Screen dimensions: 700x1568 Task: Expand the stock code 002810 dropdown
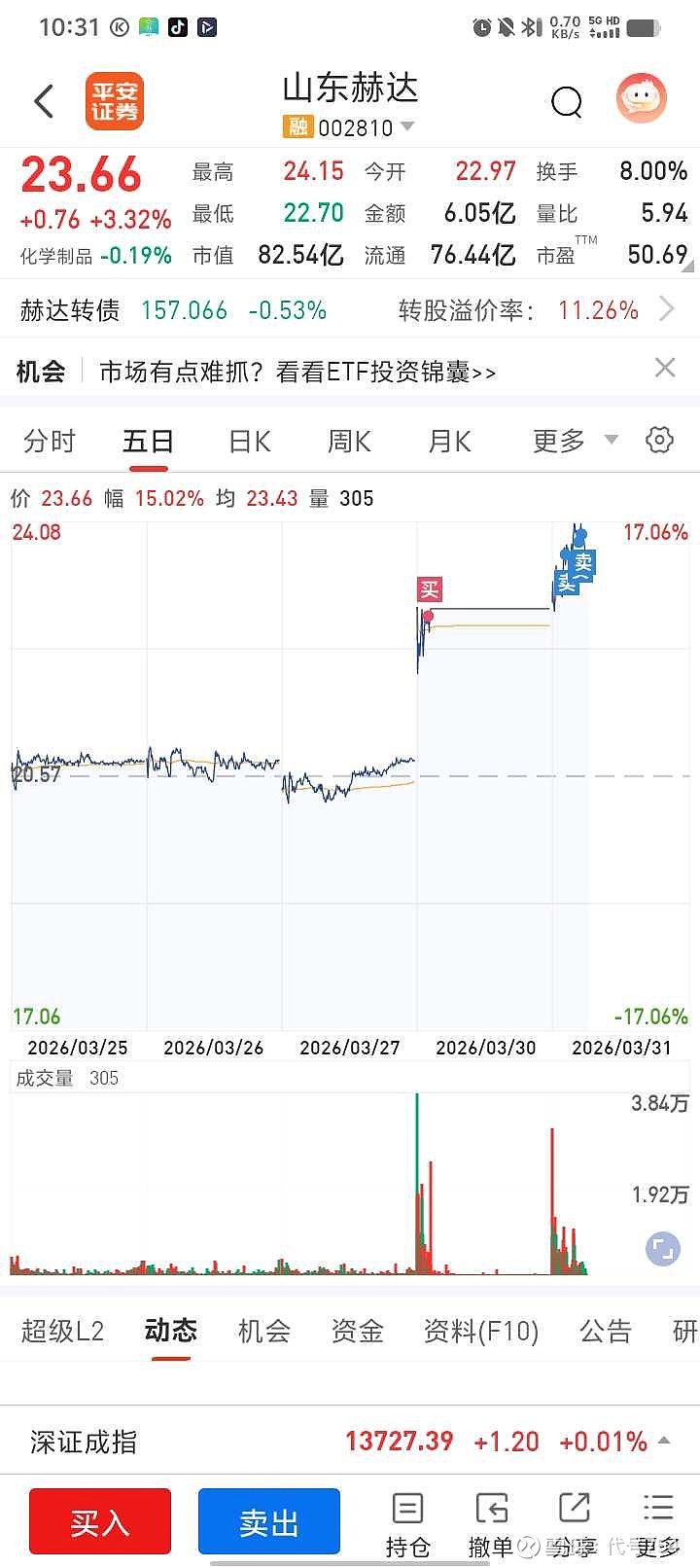tap(407, 126)
